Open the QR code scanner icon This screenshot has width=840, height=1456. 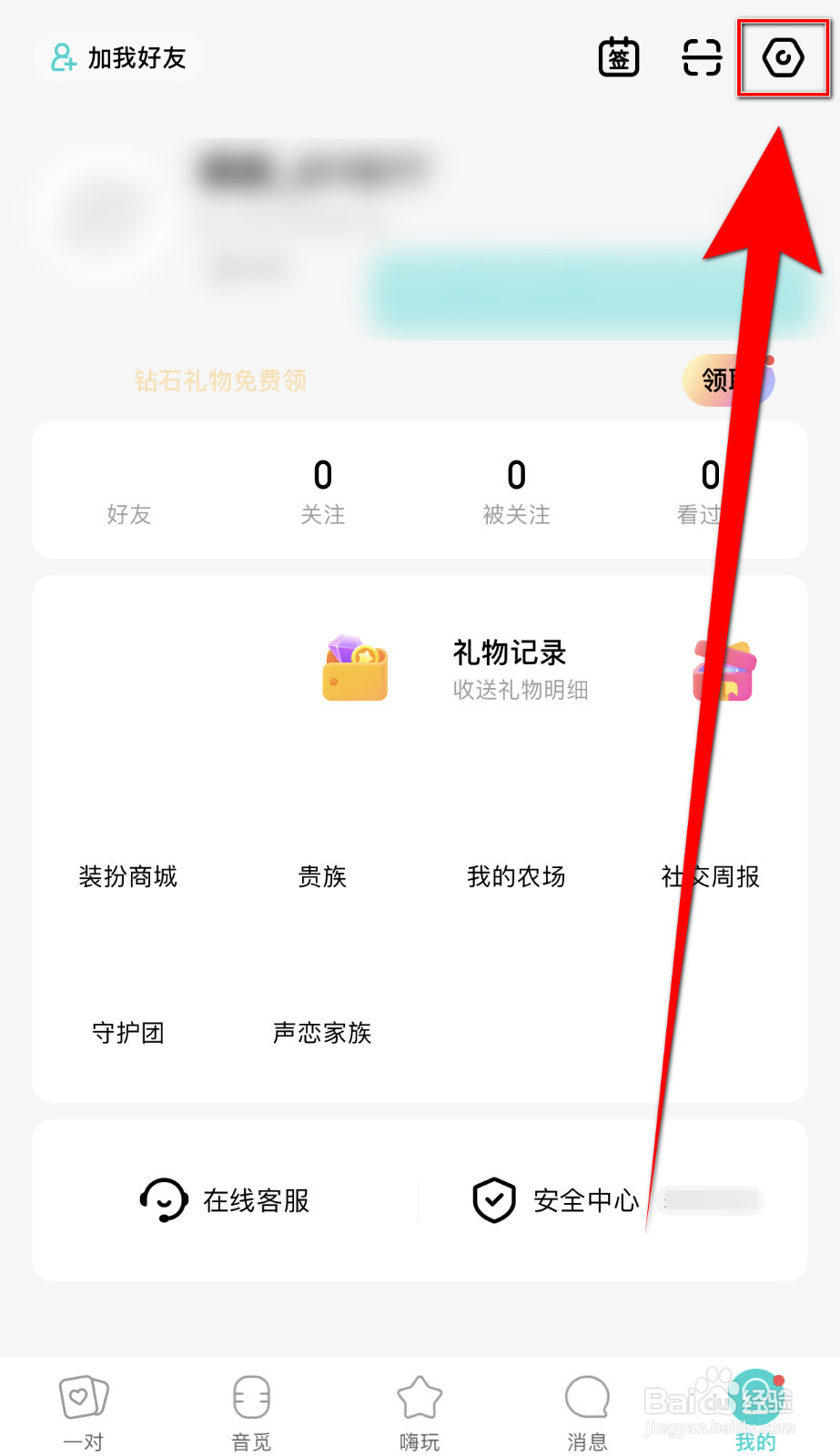(x=701, y=57)
